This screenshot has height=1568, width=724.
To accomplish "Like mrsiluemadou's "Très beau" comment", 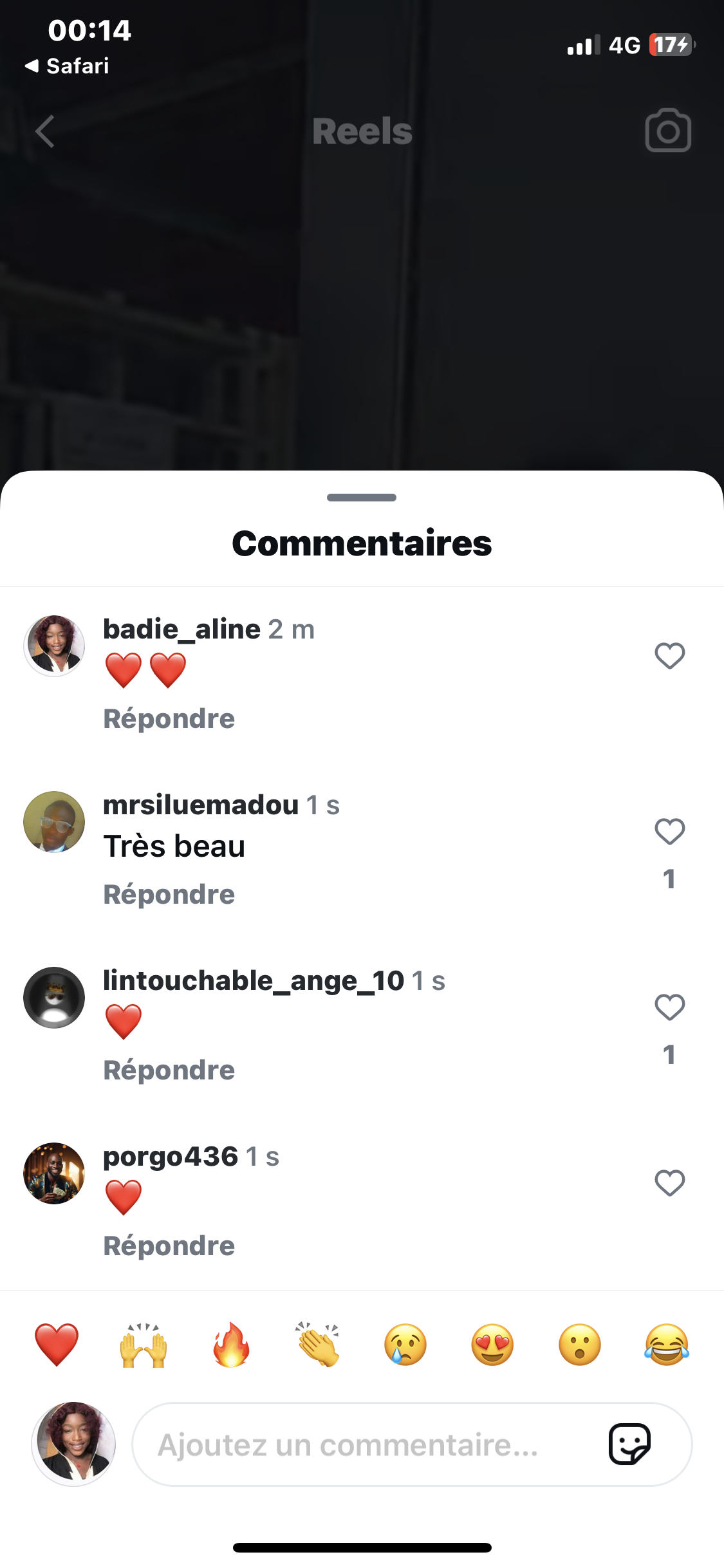I will tap(669, 832).
